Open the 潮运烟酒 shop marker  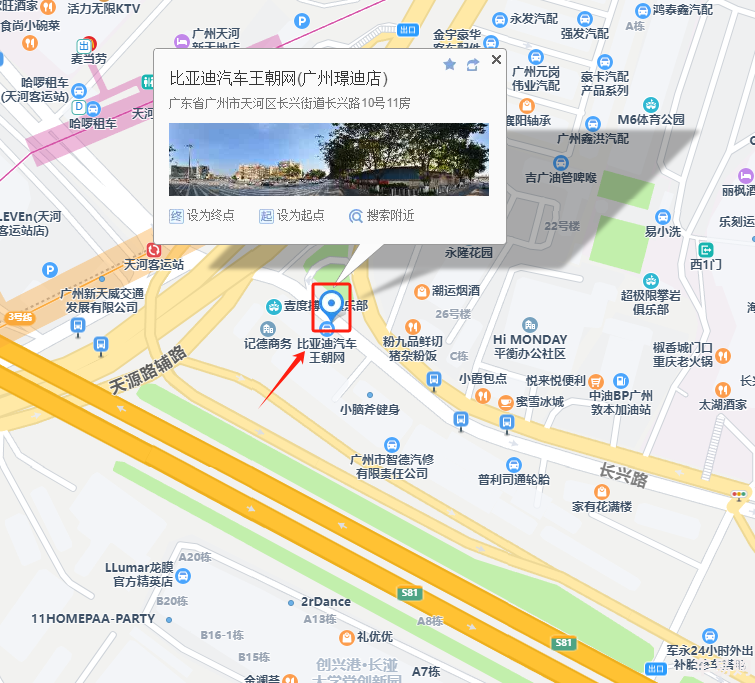[x=422, y=291]
